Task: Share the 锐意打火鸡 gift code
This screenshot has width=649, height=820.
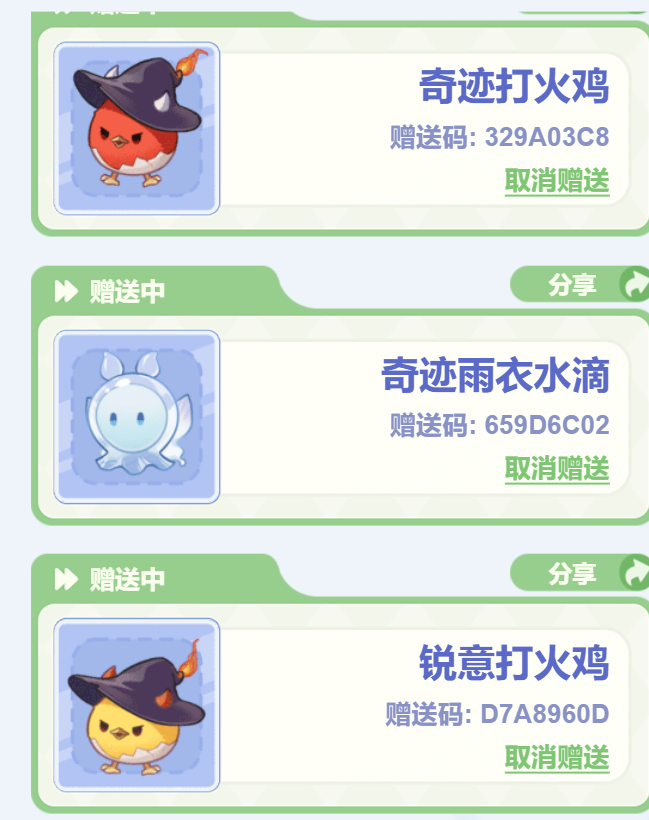Action: click(580, 573)
